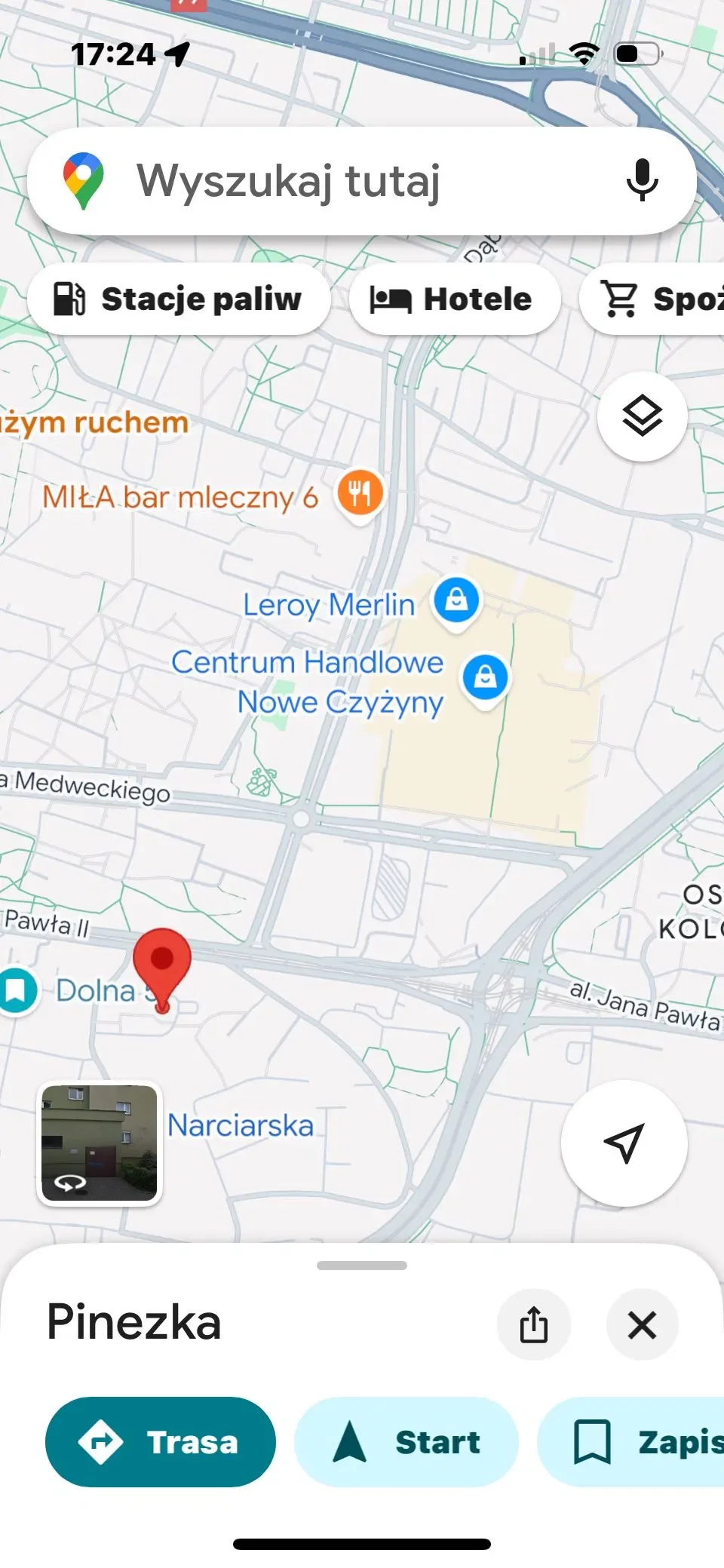Select Centrum Handlowe Nowe Czyżyny marker
The width and height of the screenshot is (724, 1568).
pyautogui.click(x=485, y=678)
